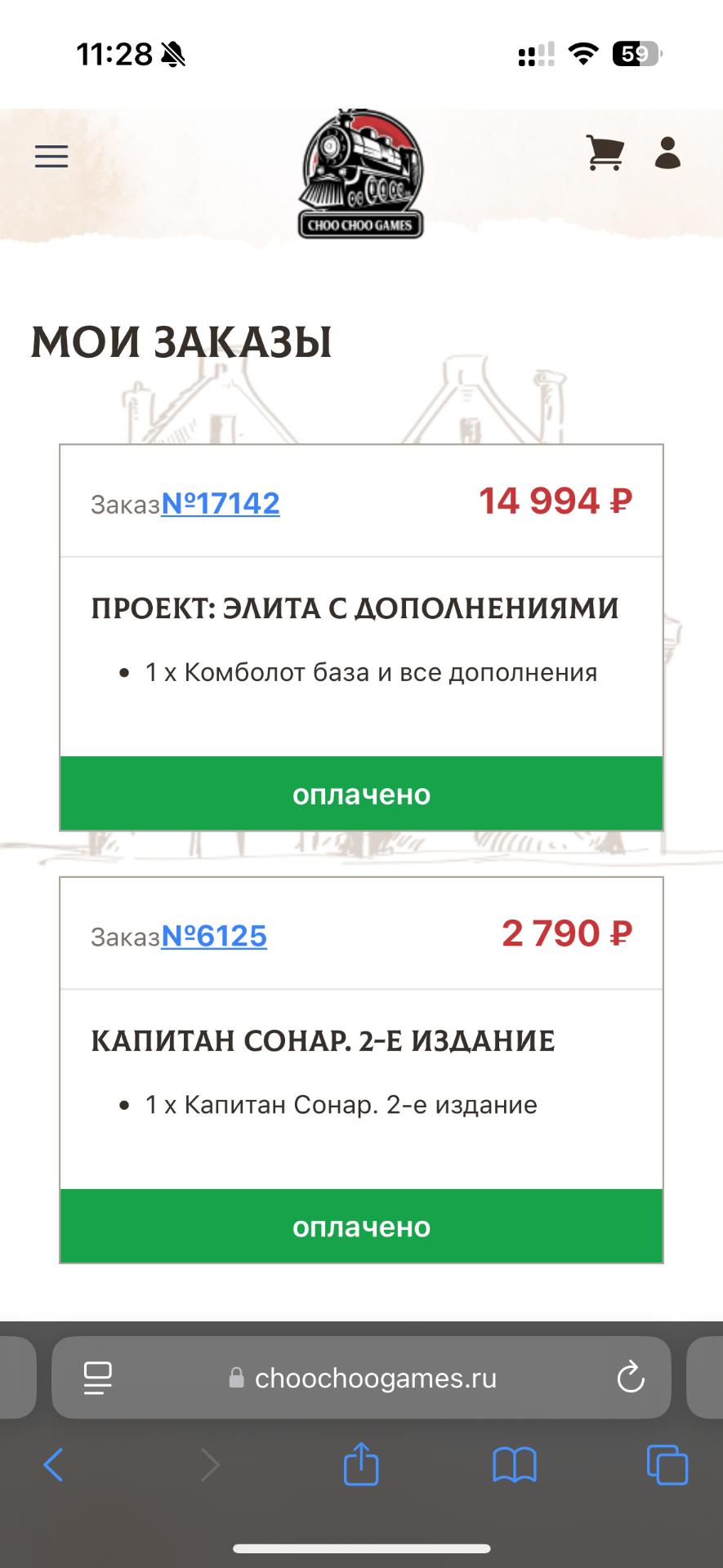Open order №6125 details

point(214,936)
